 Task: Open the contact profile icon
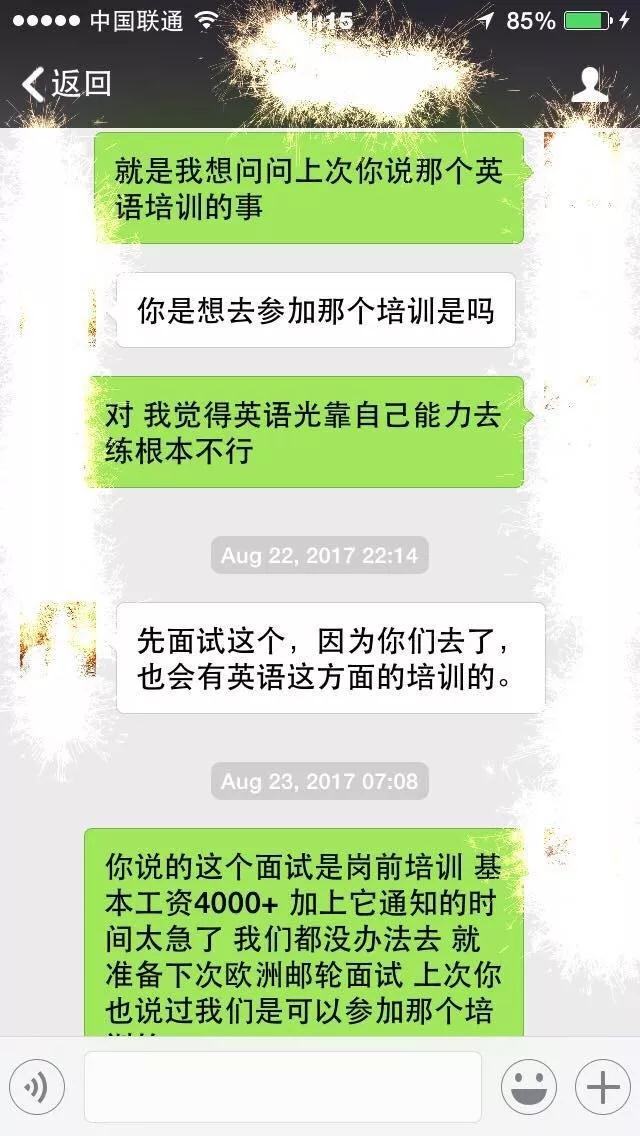click(x=589, y=85)
